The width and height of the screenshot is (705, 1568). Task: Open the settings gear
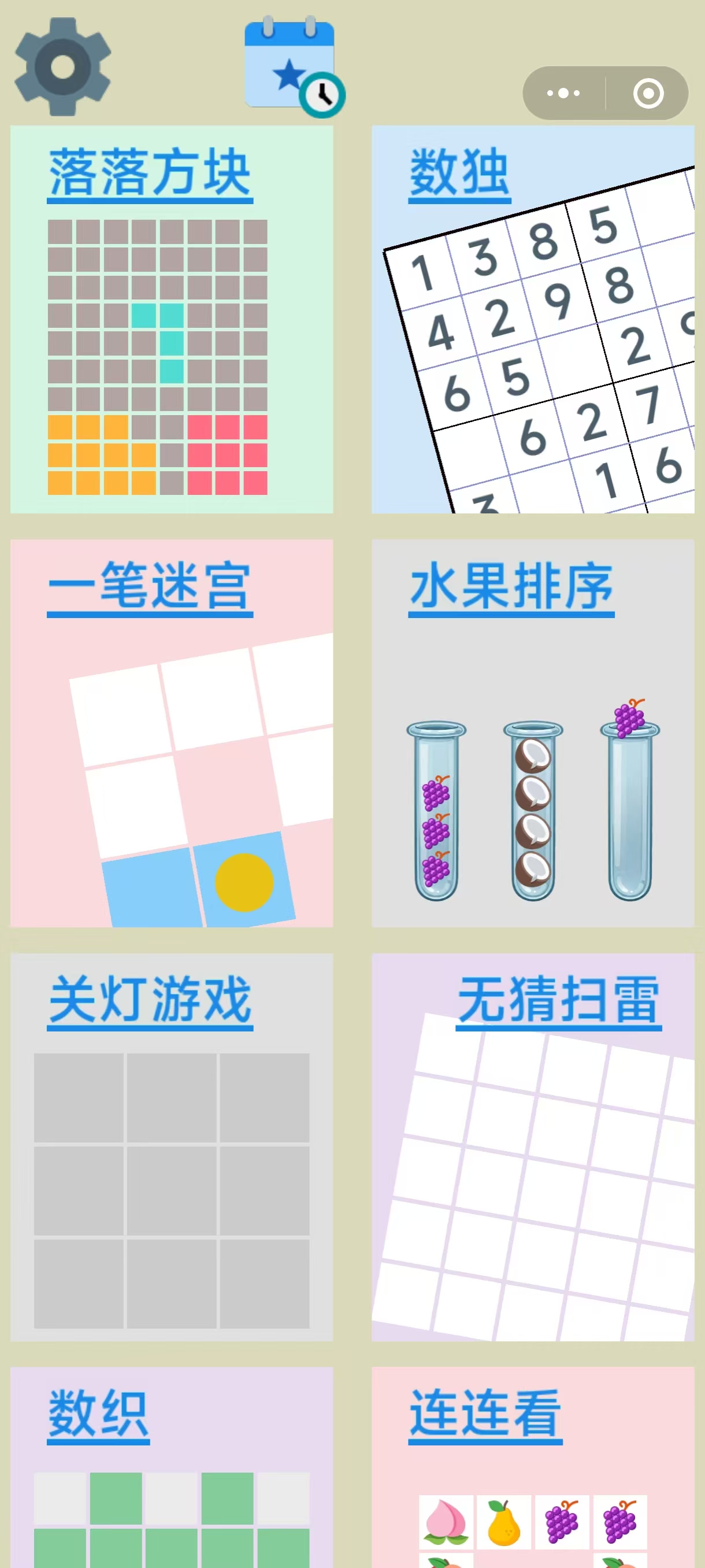tap(62, 67)
